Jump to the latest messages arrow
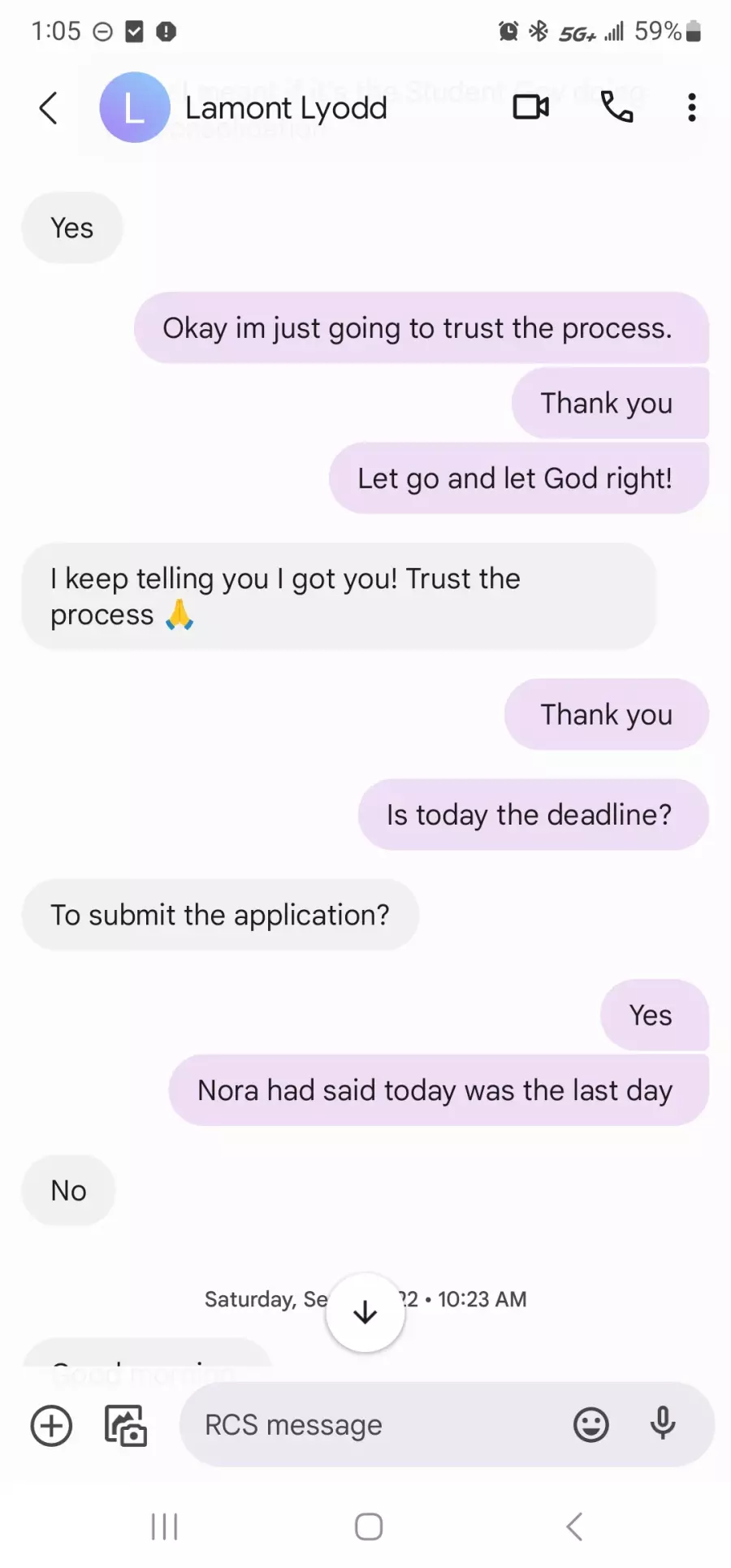The width and height of the screenshot is (731, 1568). pos(365,1312)
